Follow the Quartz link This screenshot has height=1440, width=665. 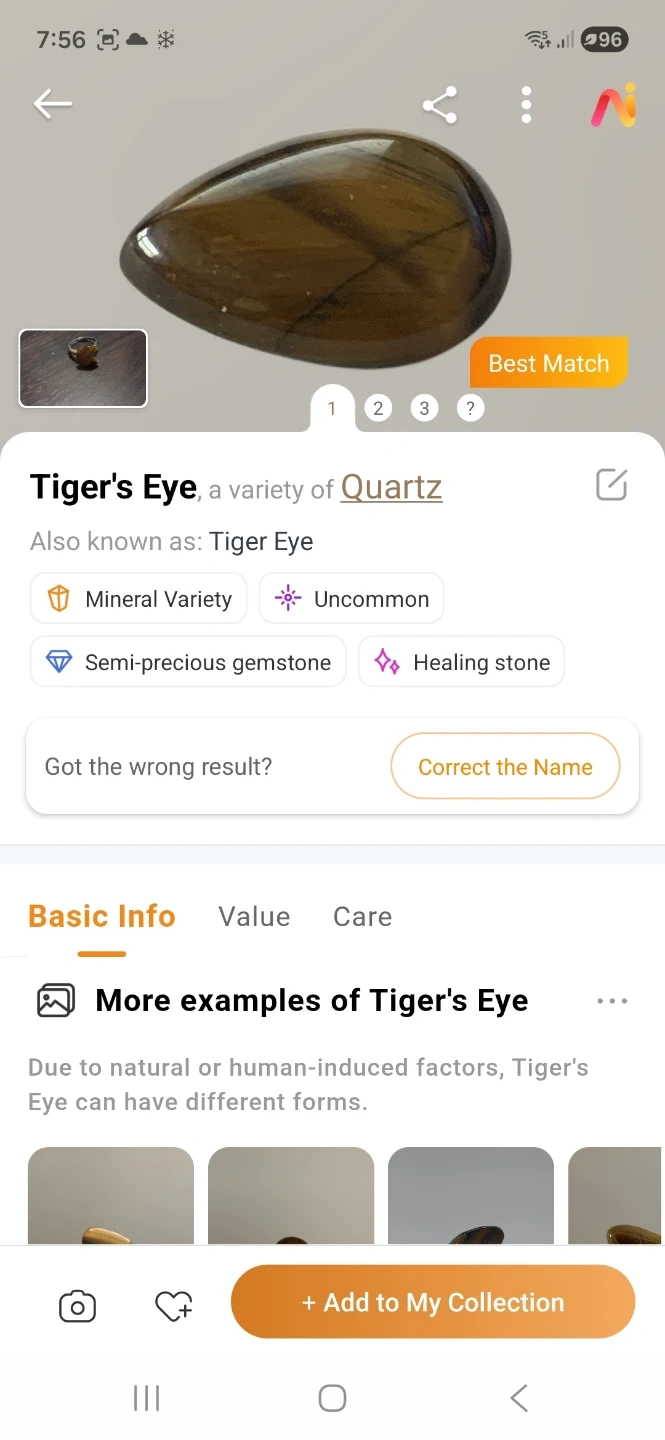391,487
